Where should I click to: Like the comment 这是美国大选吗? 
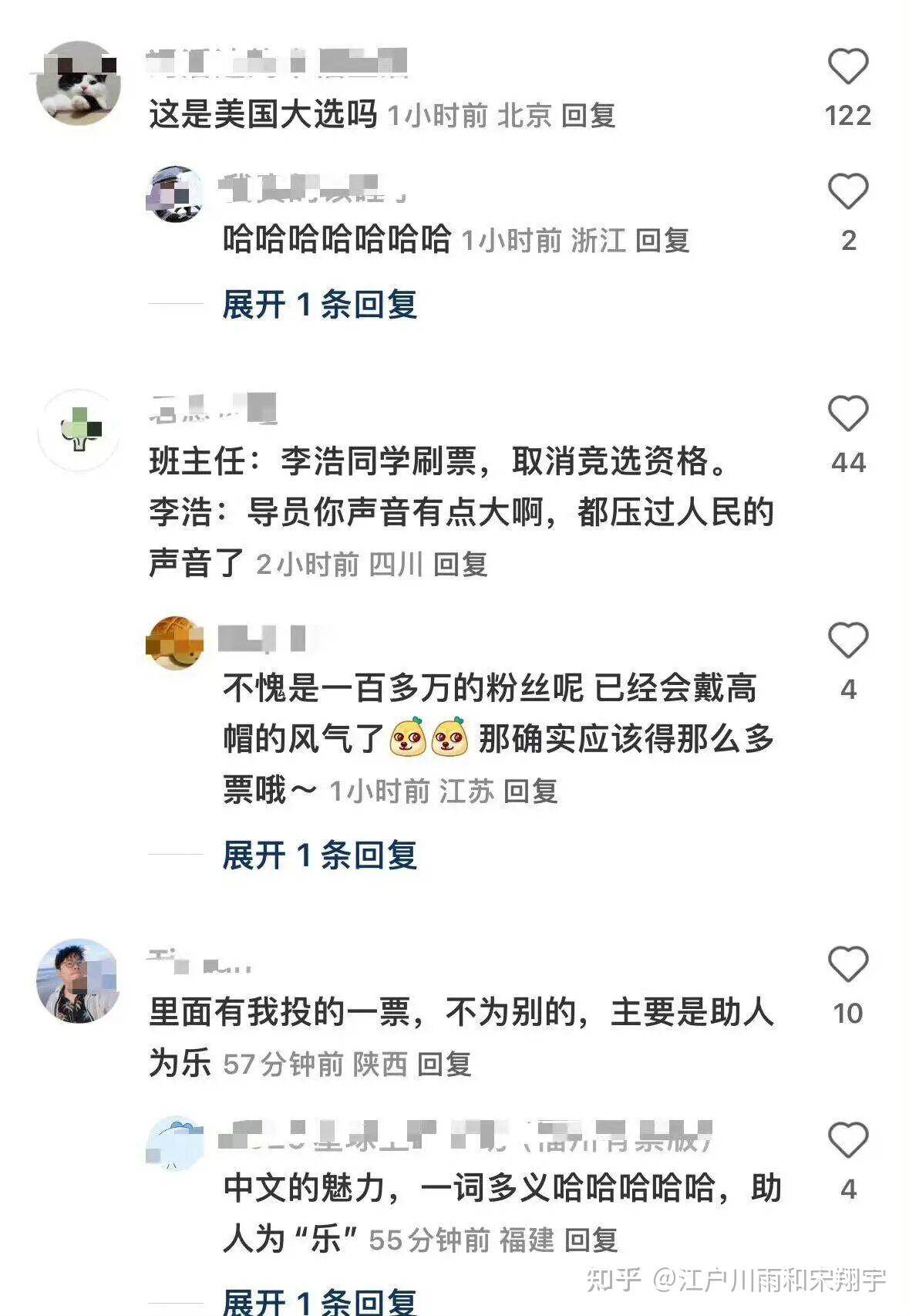[x=847, y=66]
